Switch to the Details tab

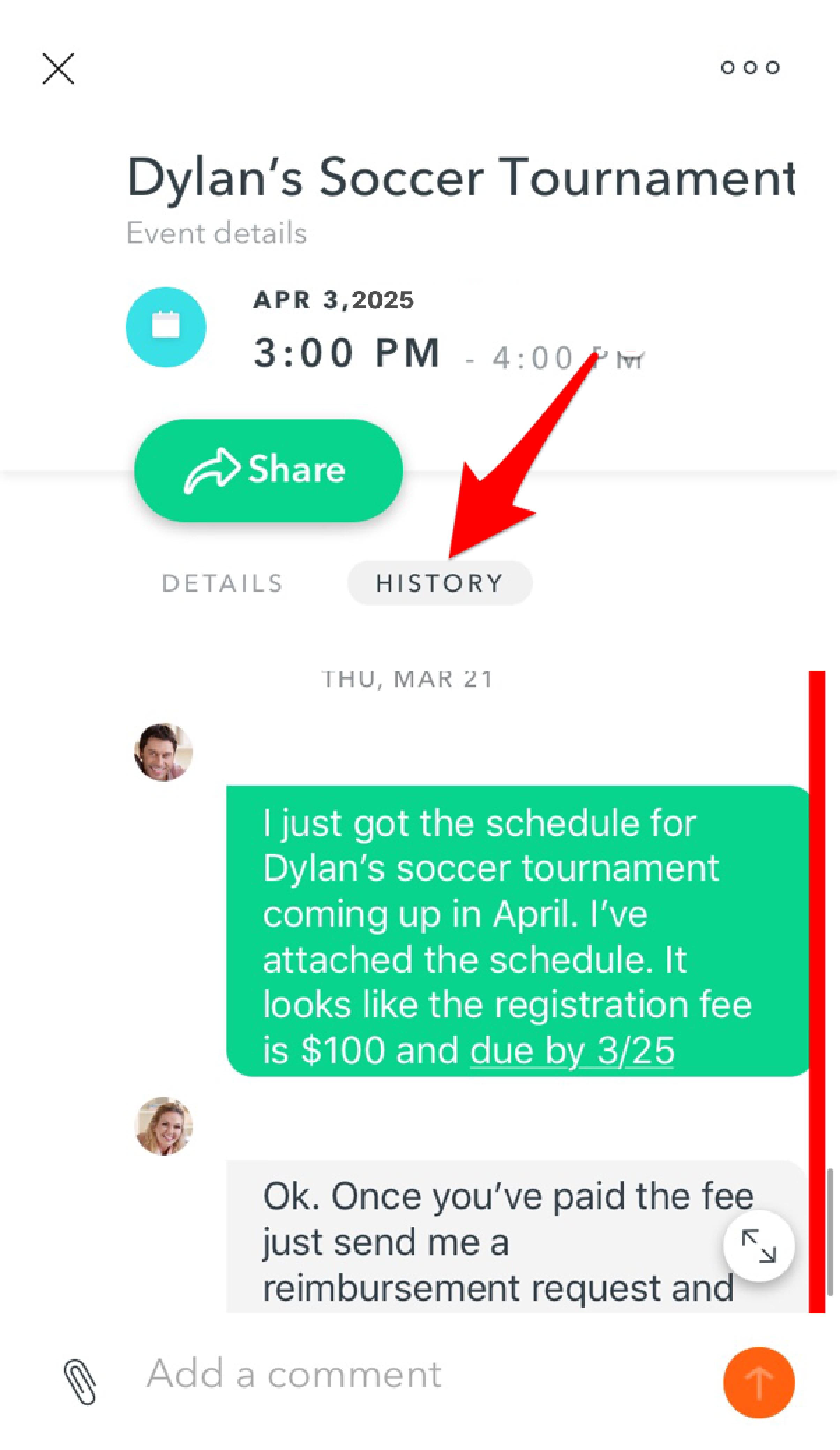pos(223,583)
